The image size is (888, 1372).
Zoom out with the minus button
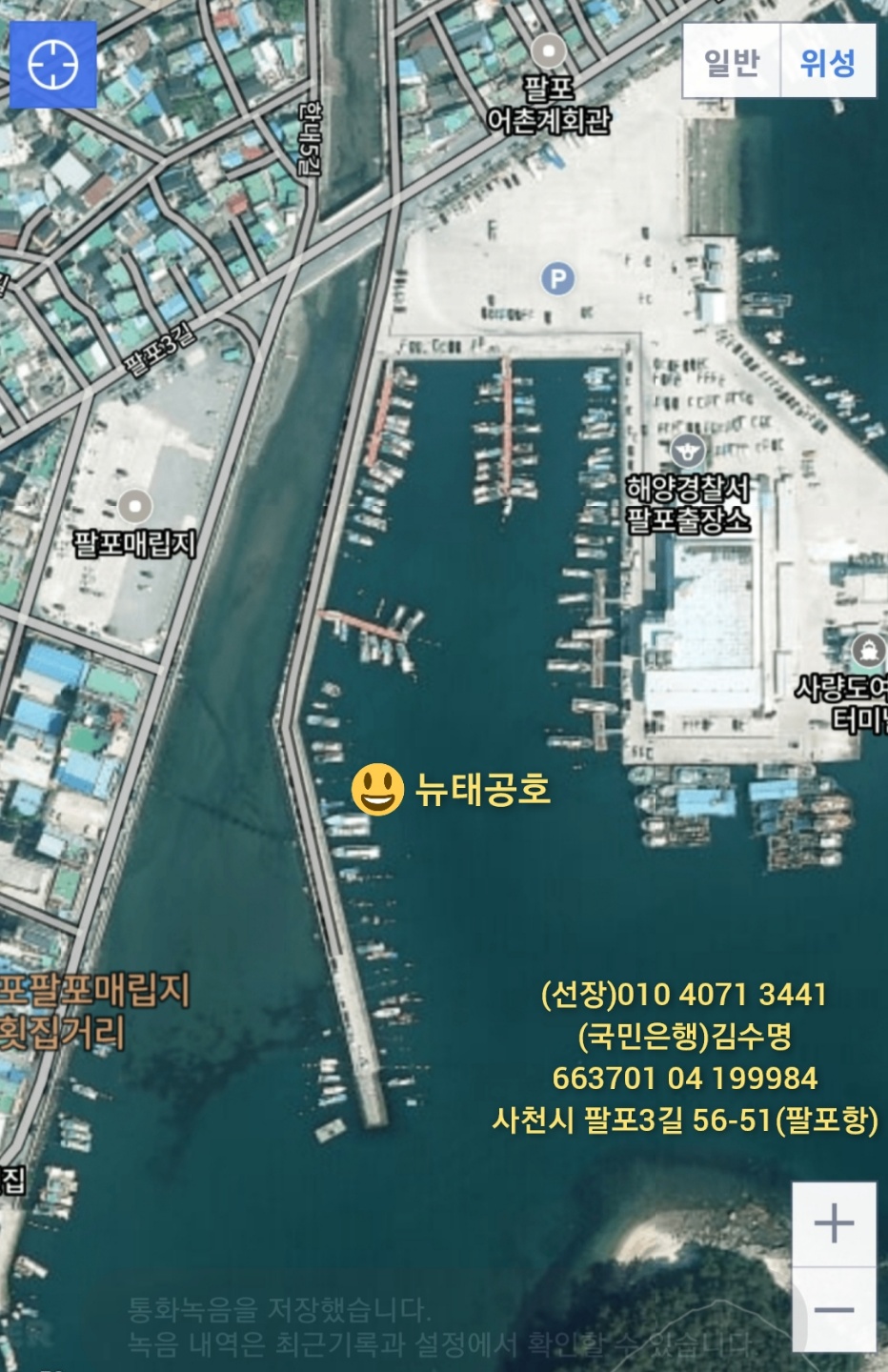coord(834,1310)
